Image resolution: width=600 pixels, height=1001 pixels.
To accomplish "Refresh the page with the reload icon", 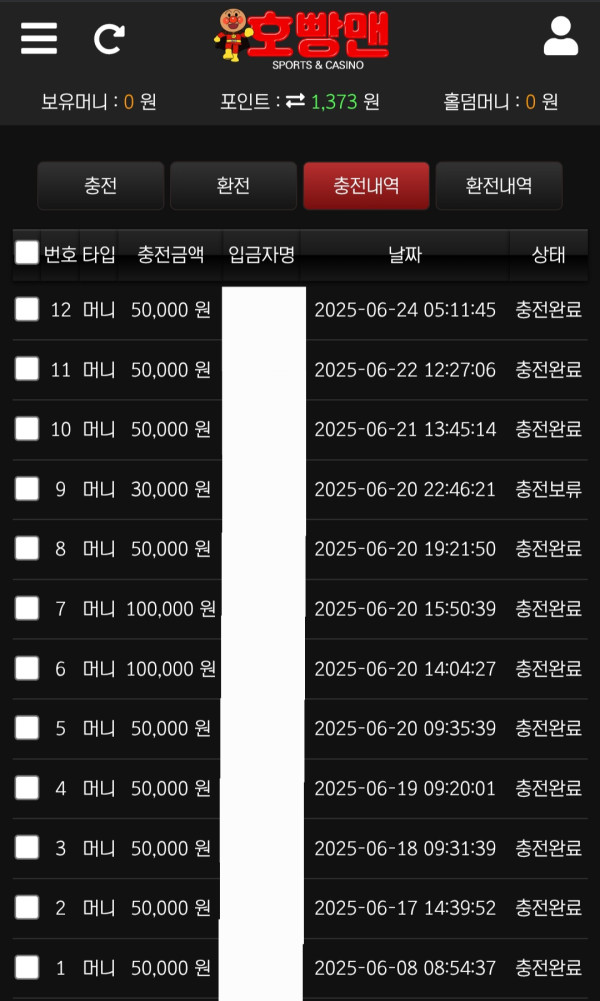I will (108, 38).
